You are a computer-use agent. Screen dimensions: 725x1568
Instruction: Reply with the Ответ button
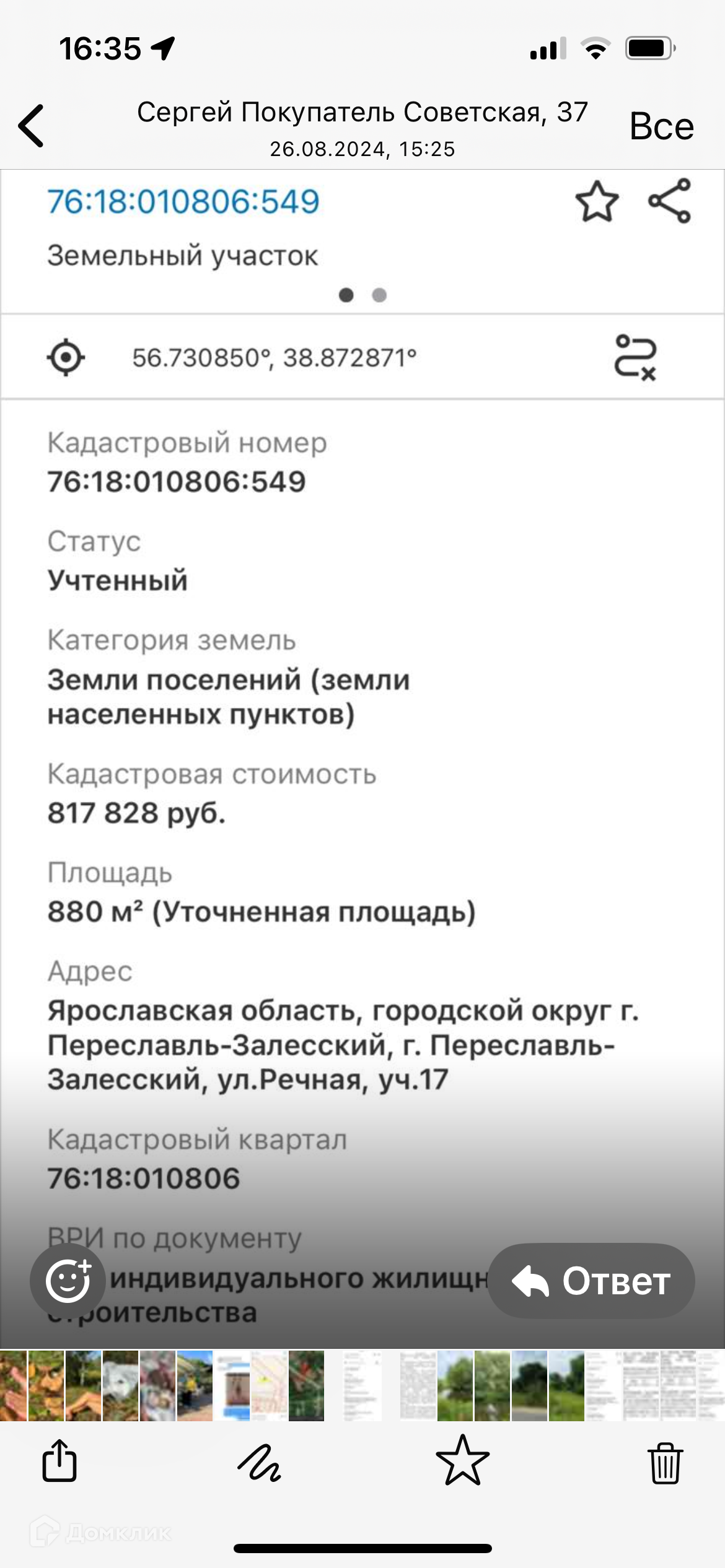[x=591, y=1281]
